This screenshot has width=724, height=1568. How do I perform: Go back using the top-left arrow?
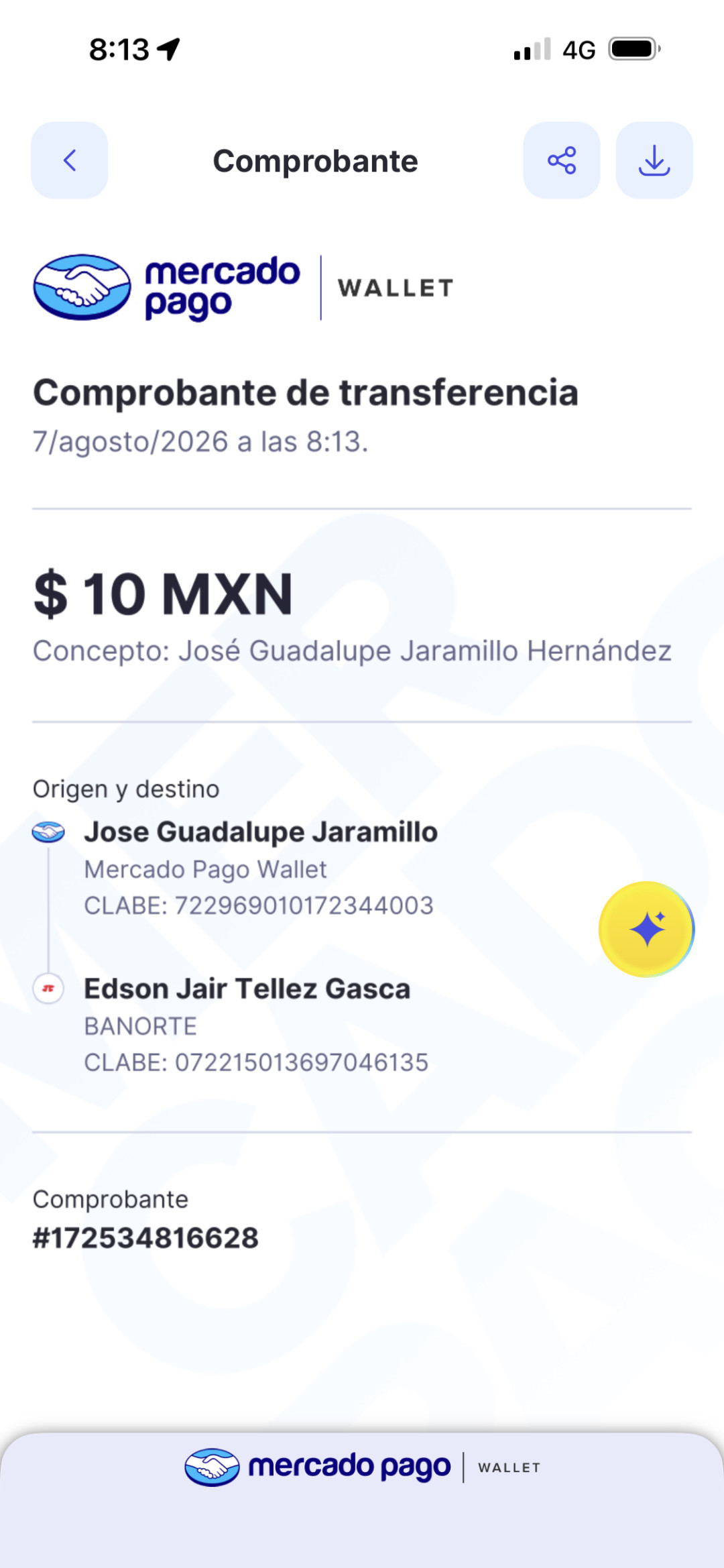point(70,160)
